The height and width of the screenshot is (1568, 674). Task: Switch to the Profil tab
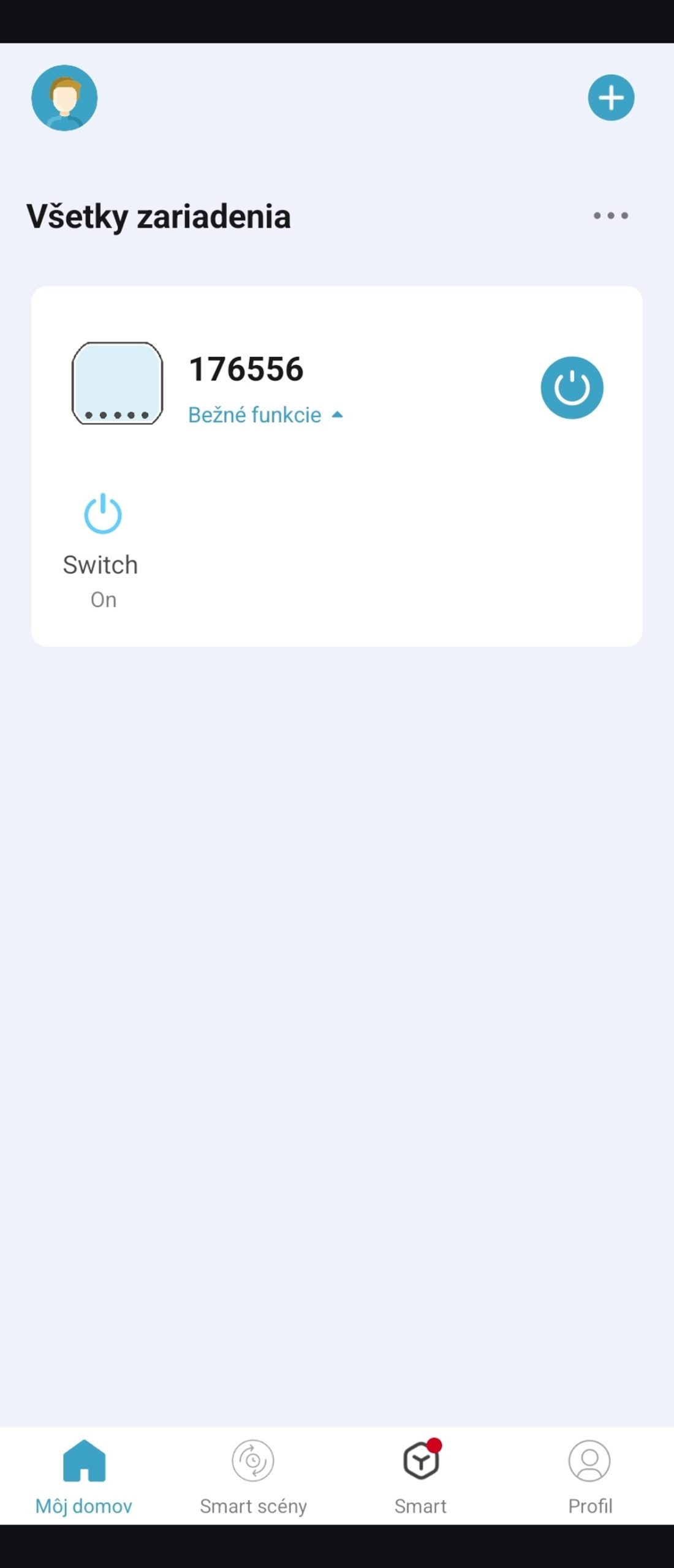click(x=589, y=1476)
